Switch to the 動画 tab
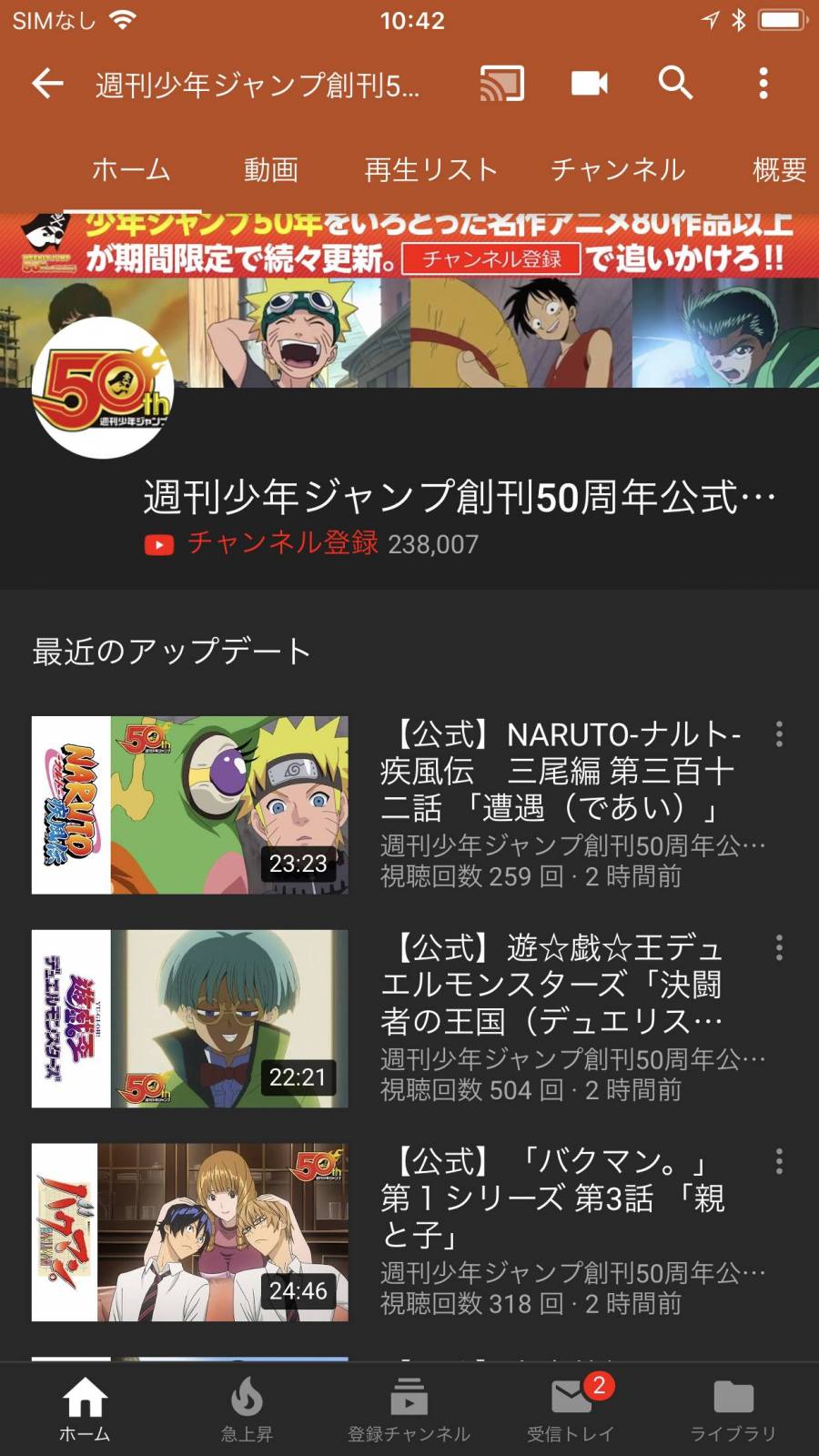The image size is (819, 1456). click(x=271, y=169)
